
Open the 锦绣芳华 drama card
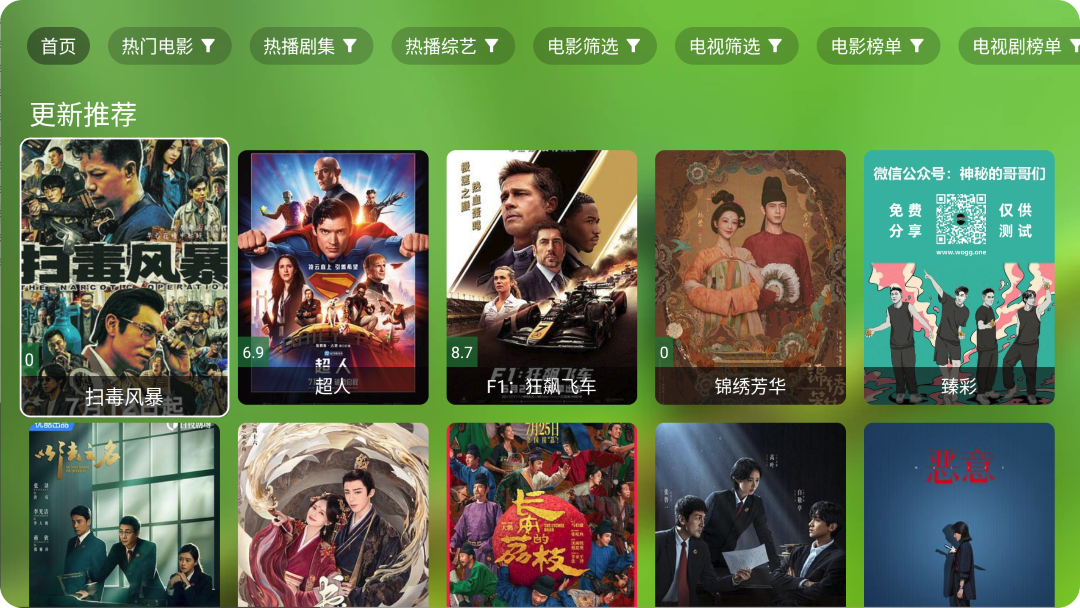click(x=750, y=277)
